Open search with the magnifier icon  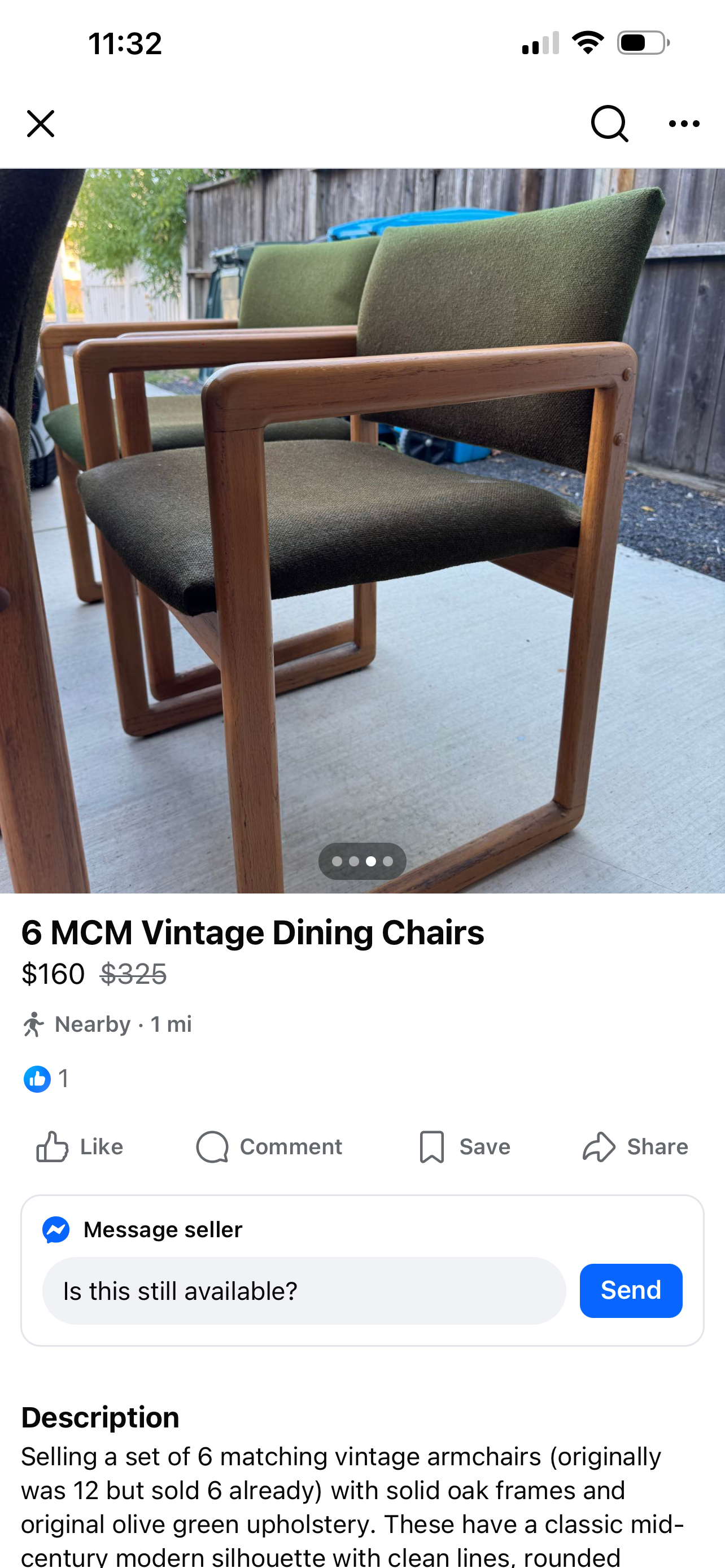click(x=609, y=124)
